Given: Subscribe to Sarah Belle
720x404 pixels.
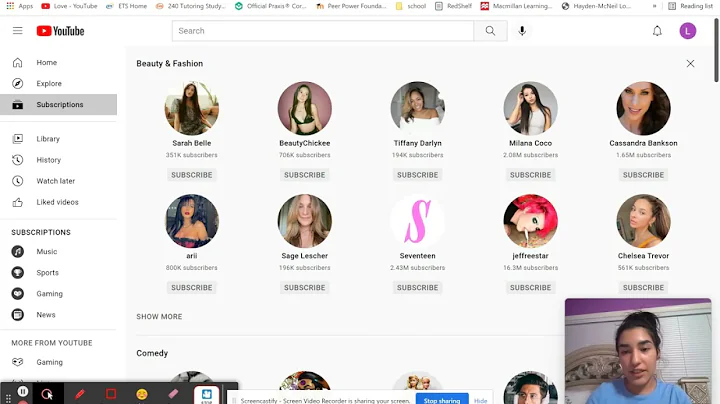Looking at the screenshot, I should tap(192, 175).
